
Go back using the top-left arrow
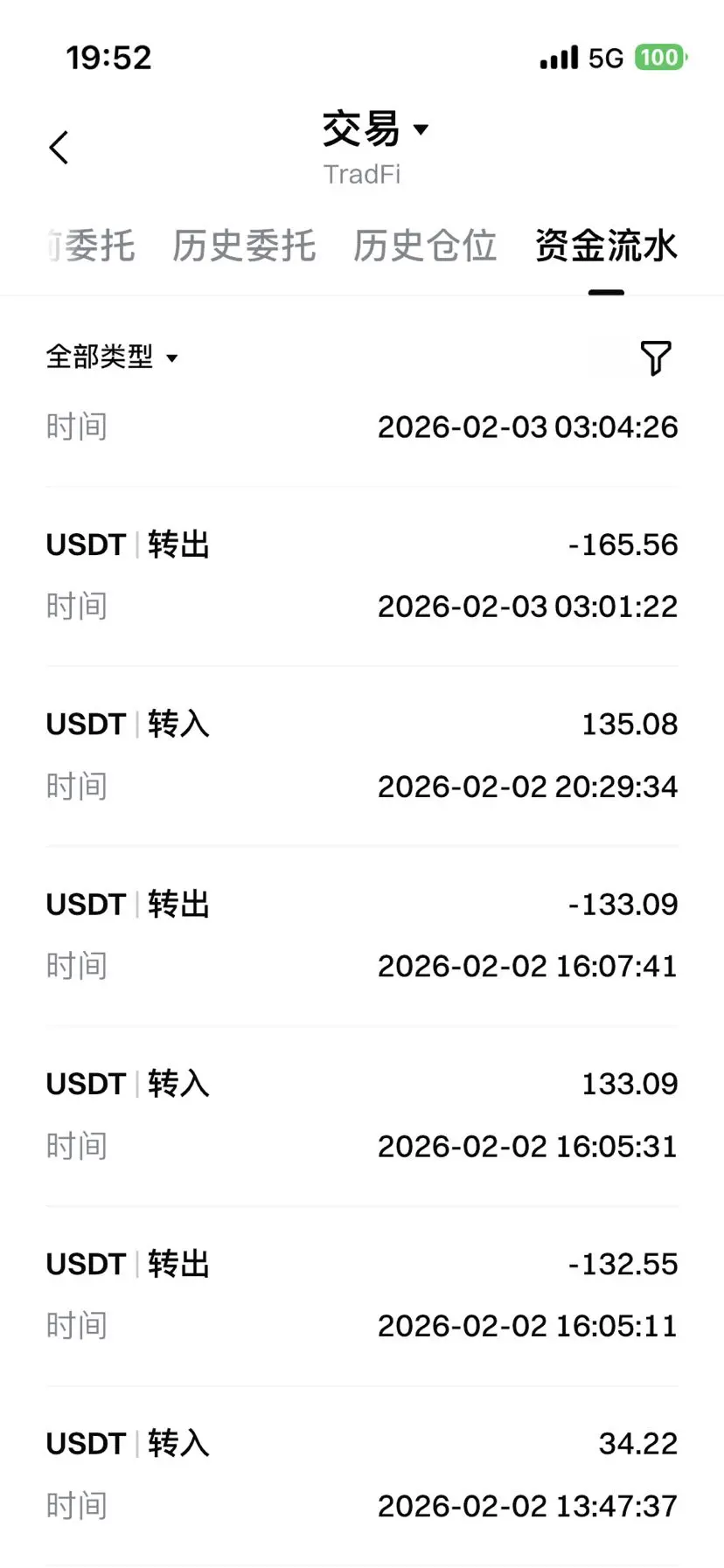59,148
